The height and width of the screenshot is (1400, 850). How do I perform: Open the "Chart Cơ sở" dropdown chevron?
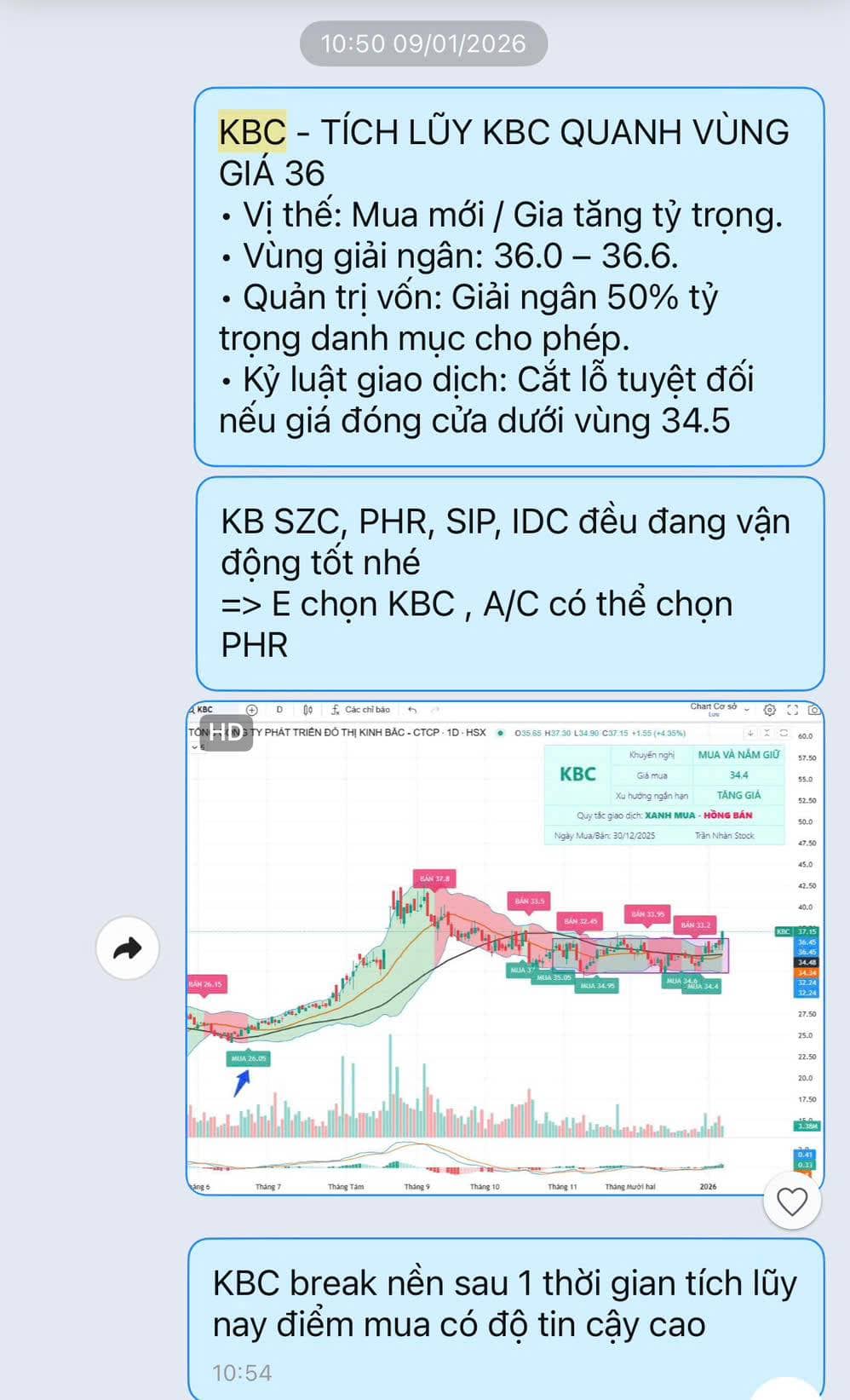coord(746,710)
